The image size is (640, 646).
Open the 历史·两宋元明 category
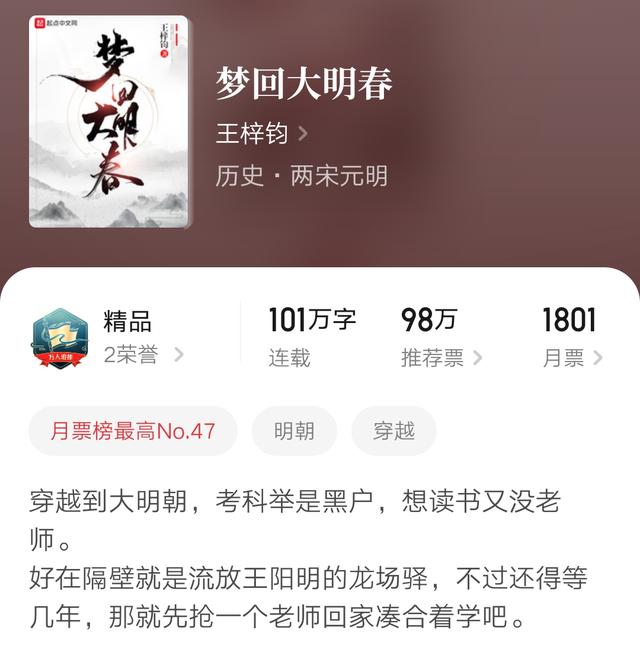(301, 176)
